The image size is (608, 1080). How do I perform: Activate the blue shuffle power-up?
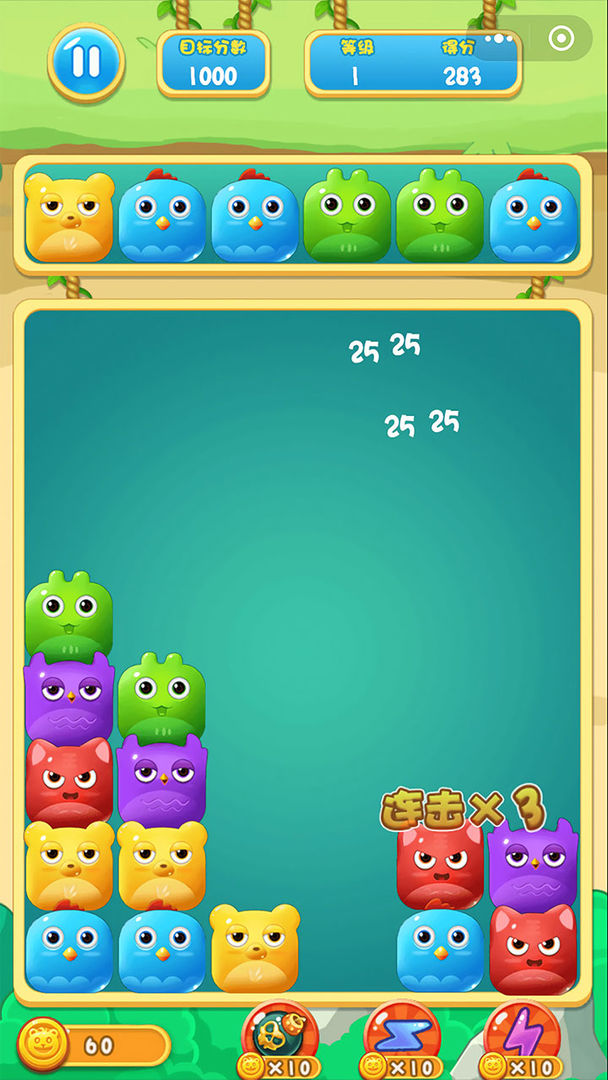pos(402,1037)
